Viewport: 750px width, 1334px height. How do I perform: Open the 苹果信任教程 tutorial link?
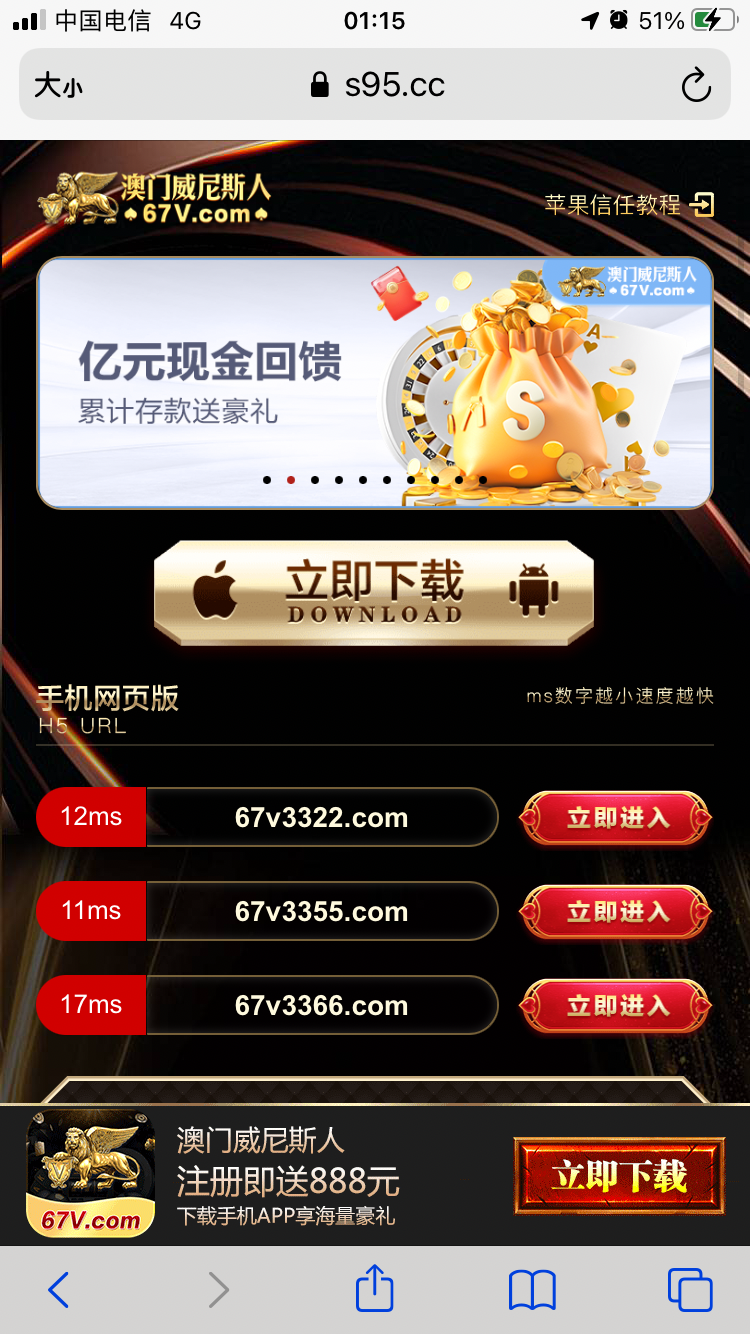(629, 205)
